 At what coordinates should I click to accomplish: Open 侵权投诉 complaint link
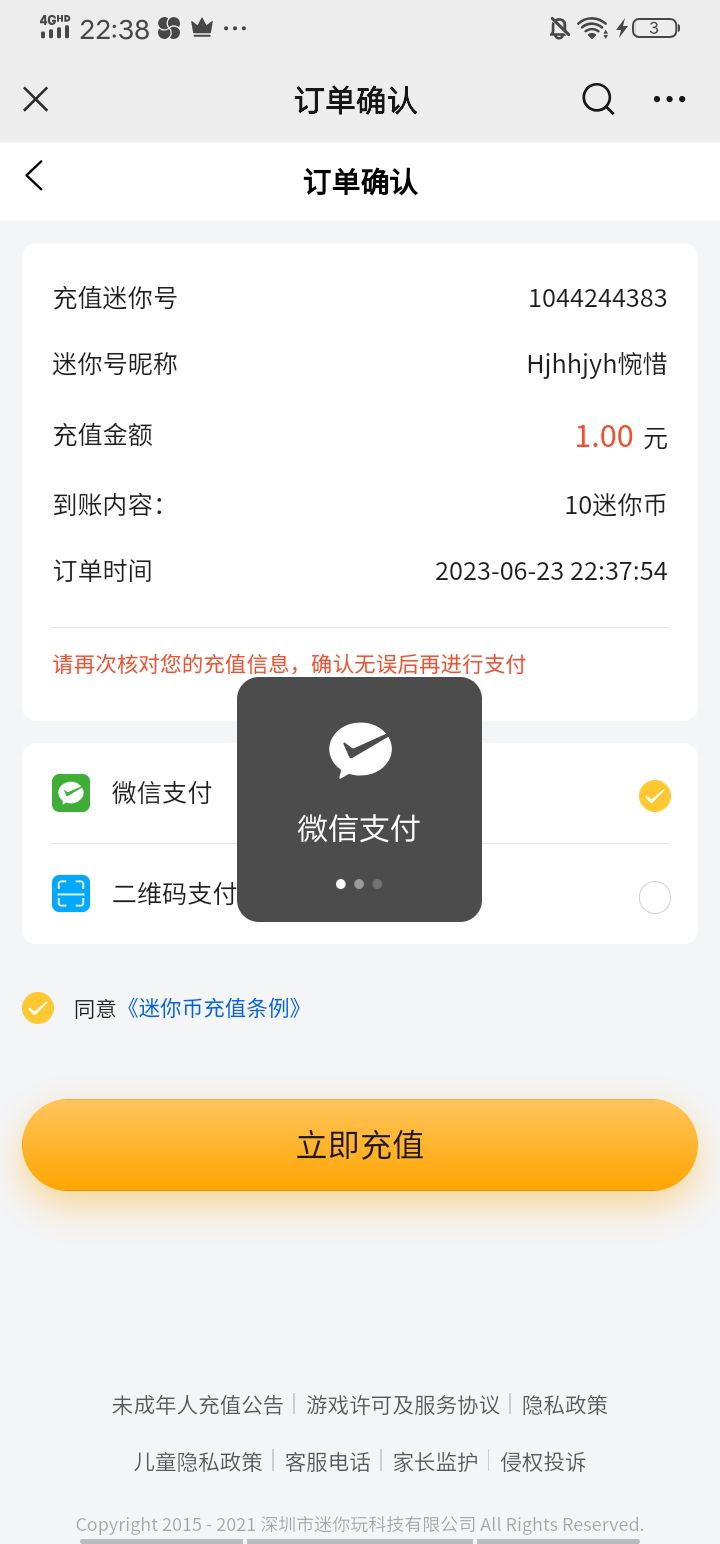click(x=543, y=1462)
